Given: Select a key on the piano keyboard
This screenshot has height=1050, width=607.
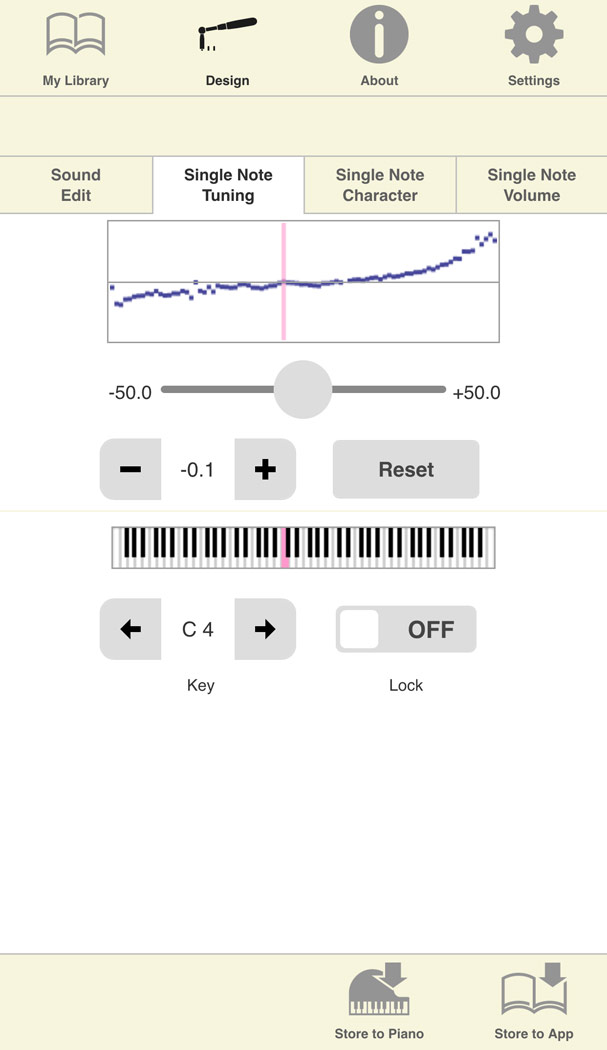Looking at the screenshot, I should point(304,548).
